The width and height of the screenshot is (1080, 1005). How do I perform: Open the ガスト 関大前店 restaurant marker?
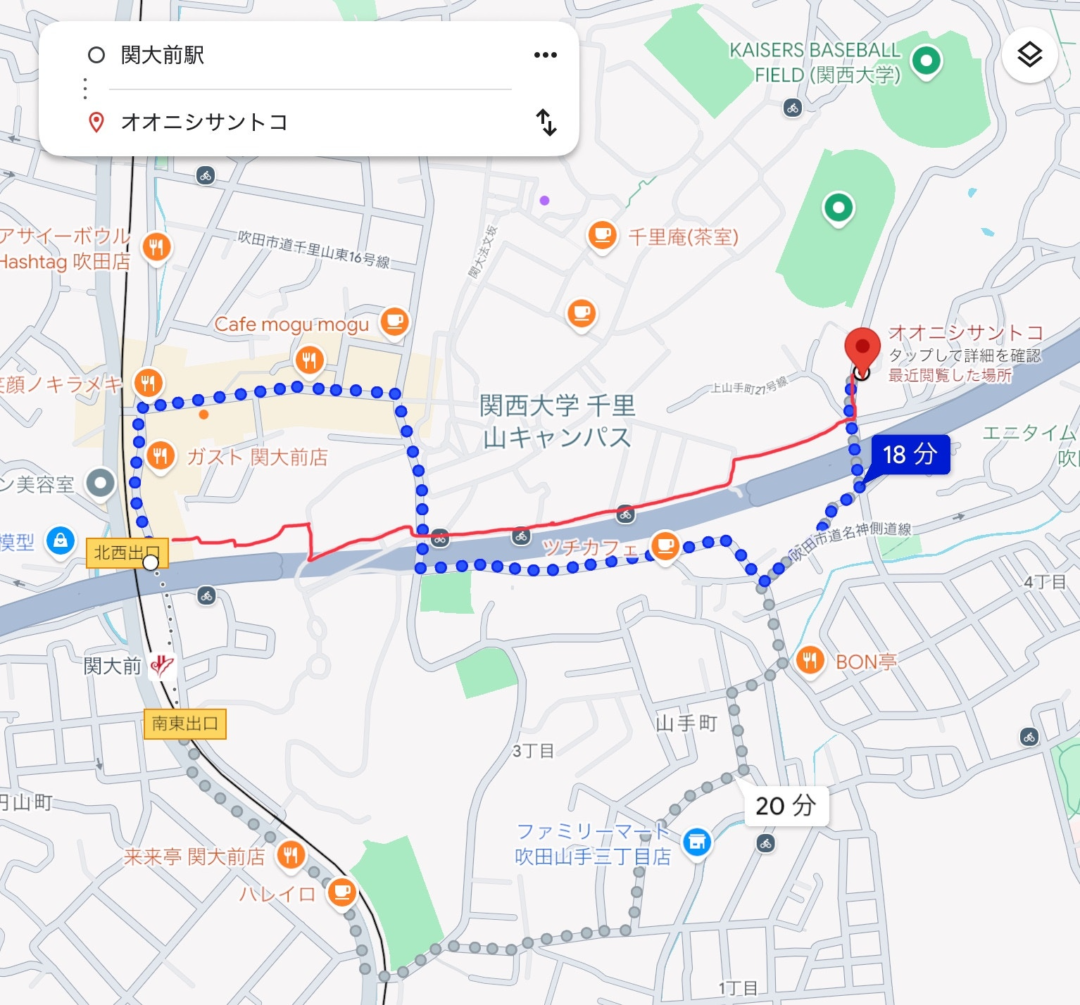tap(159, 457)
